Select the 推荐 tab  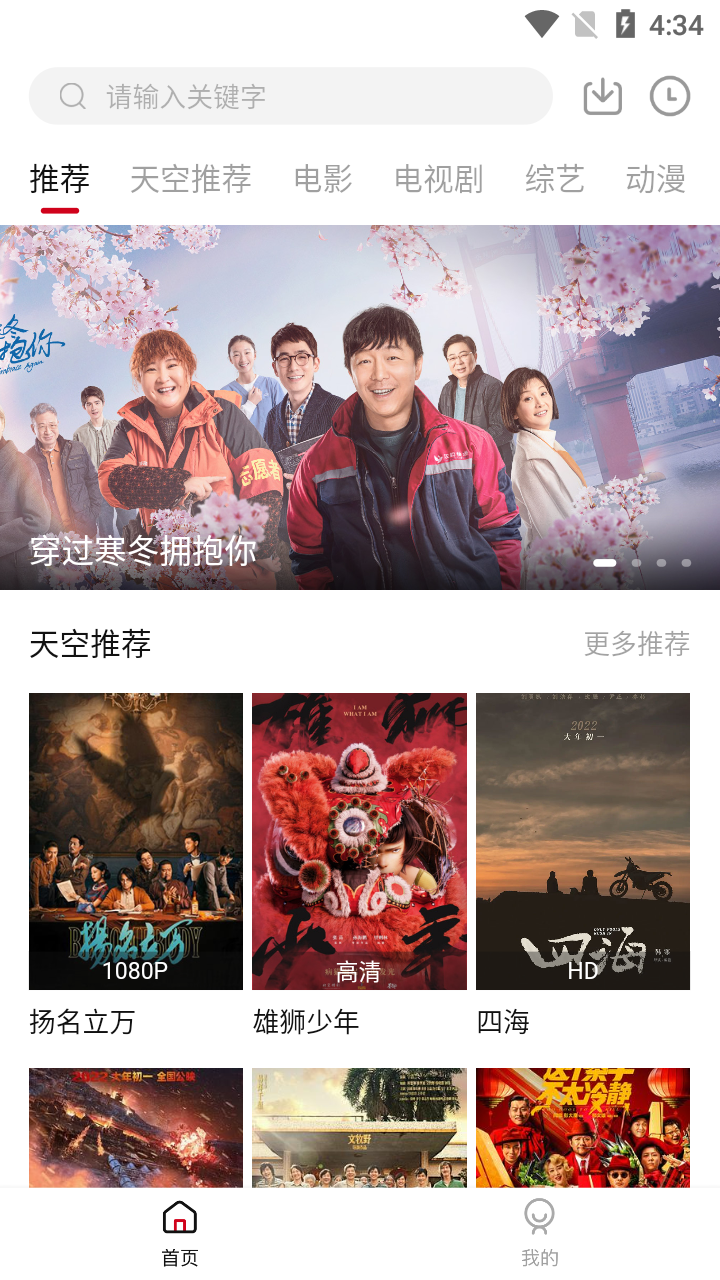pyautogui.click(x=60, y=180)
